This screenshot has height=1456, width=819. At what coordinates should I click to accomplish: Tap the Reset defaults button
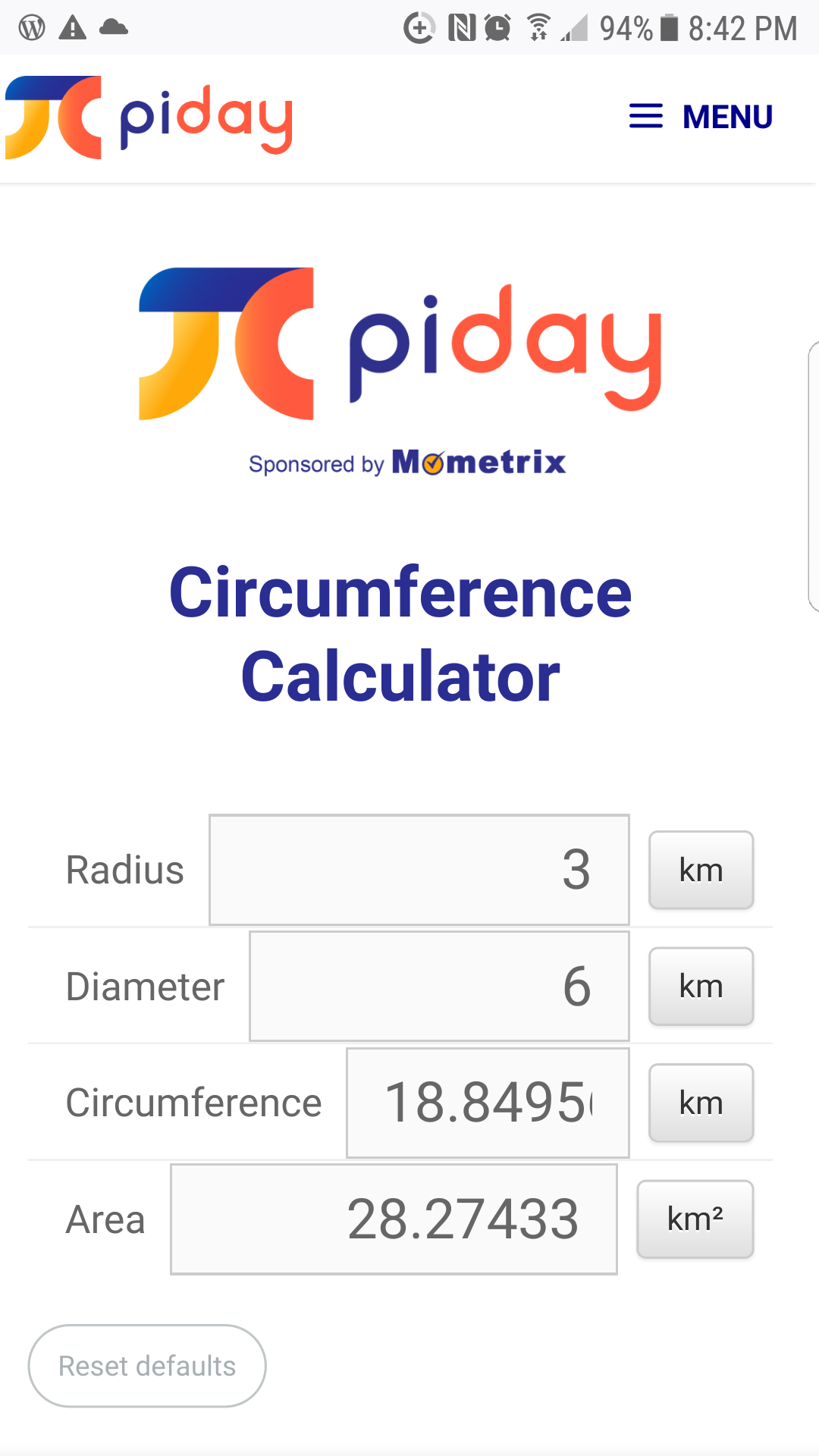coord(147,1366)
